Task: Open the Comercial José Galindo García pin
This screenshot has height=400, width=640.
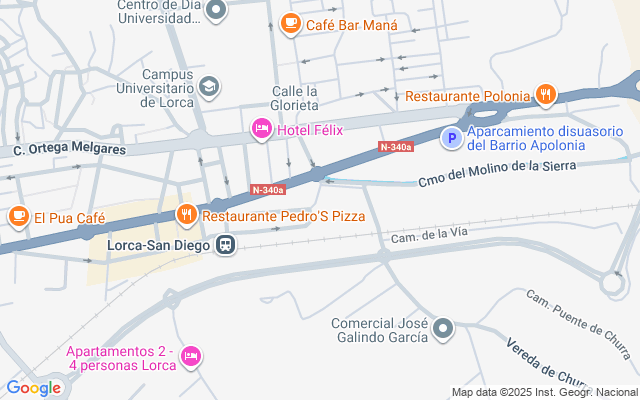Action: (444, 328)
